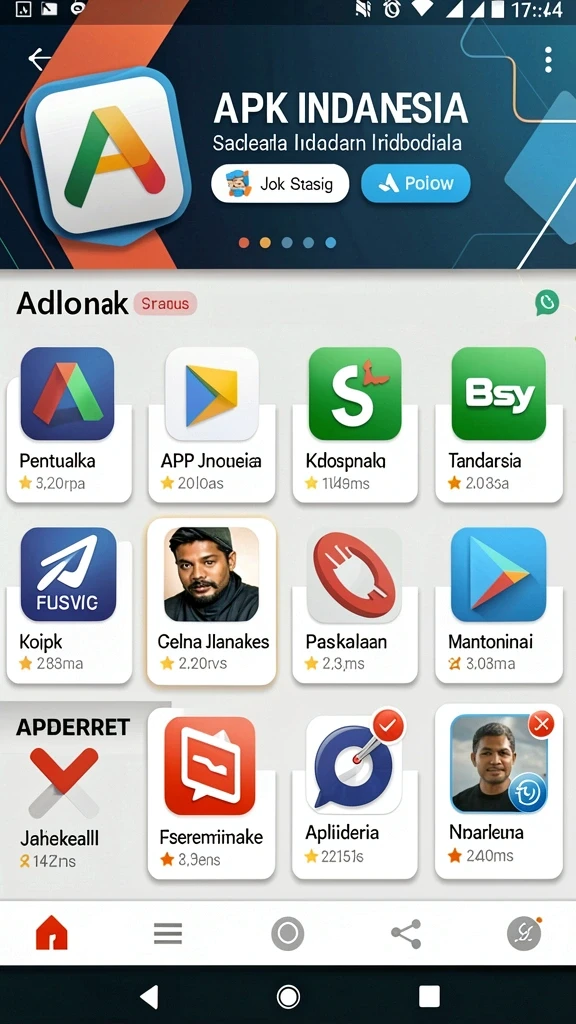Open the Mantoninai app card
This screenshot has height=1024, width=576.
499,605
